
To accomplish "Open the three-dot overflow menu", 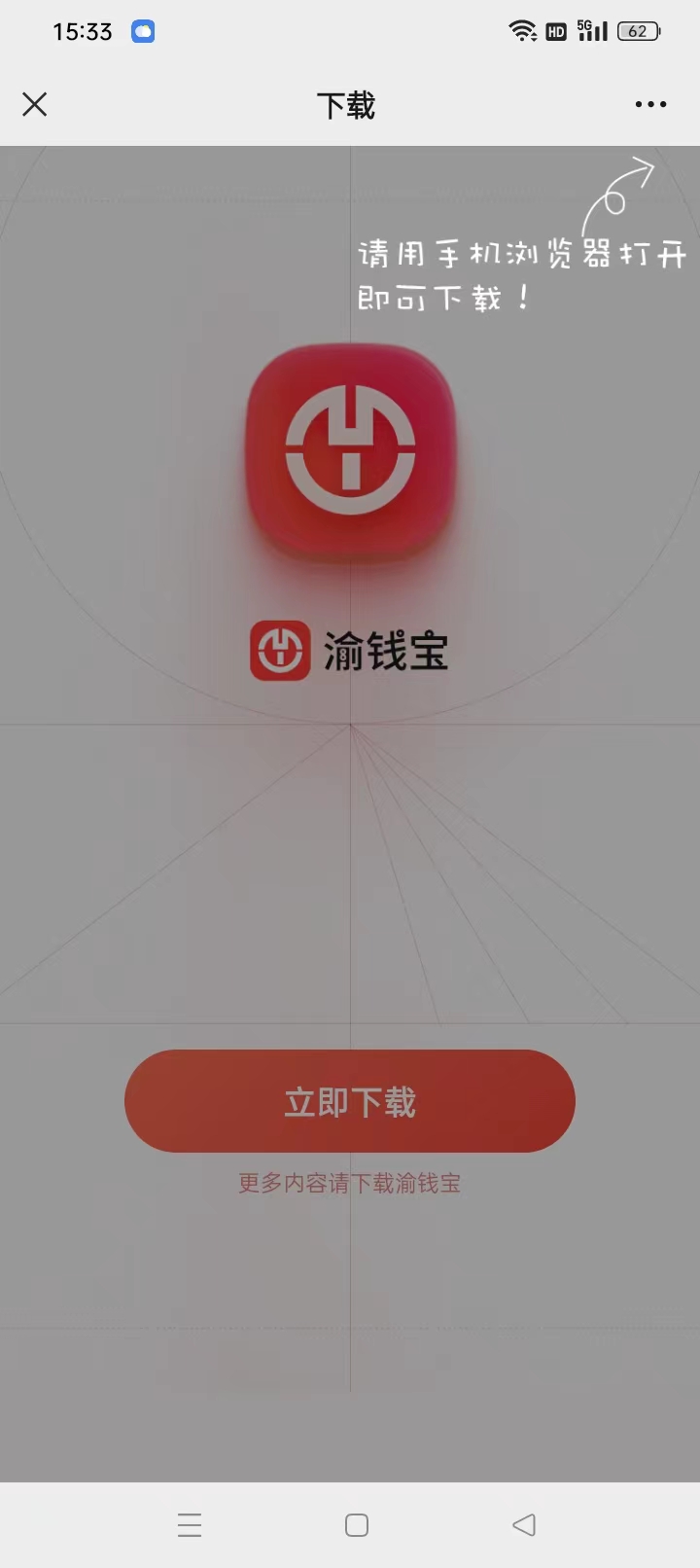I will click(650, 104).
